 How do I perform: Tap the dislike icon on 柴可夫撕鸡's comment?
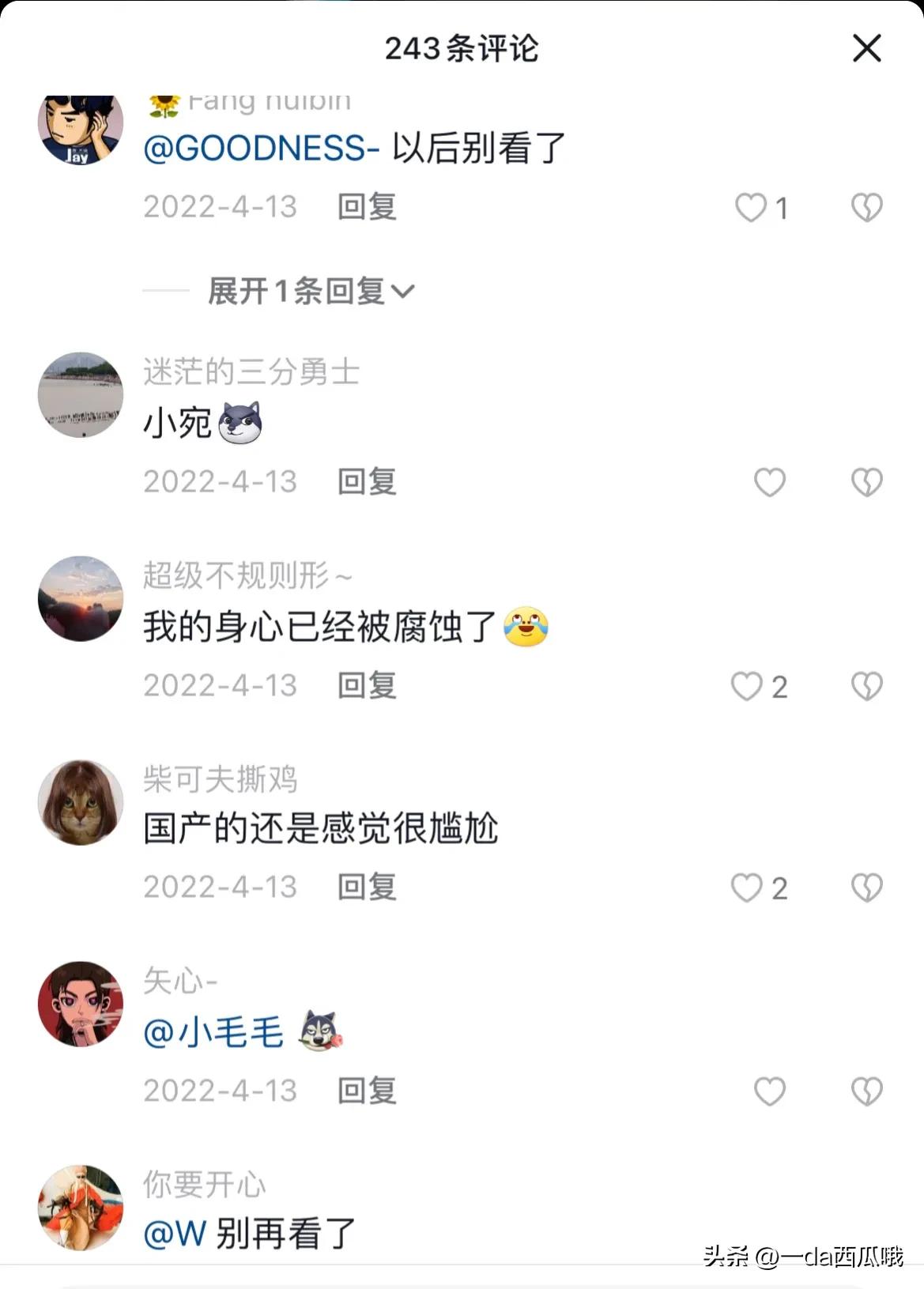pos(867,888)
